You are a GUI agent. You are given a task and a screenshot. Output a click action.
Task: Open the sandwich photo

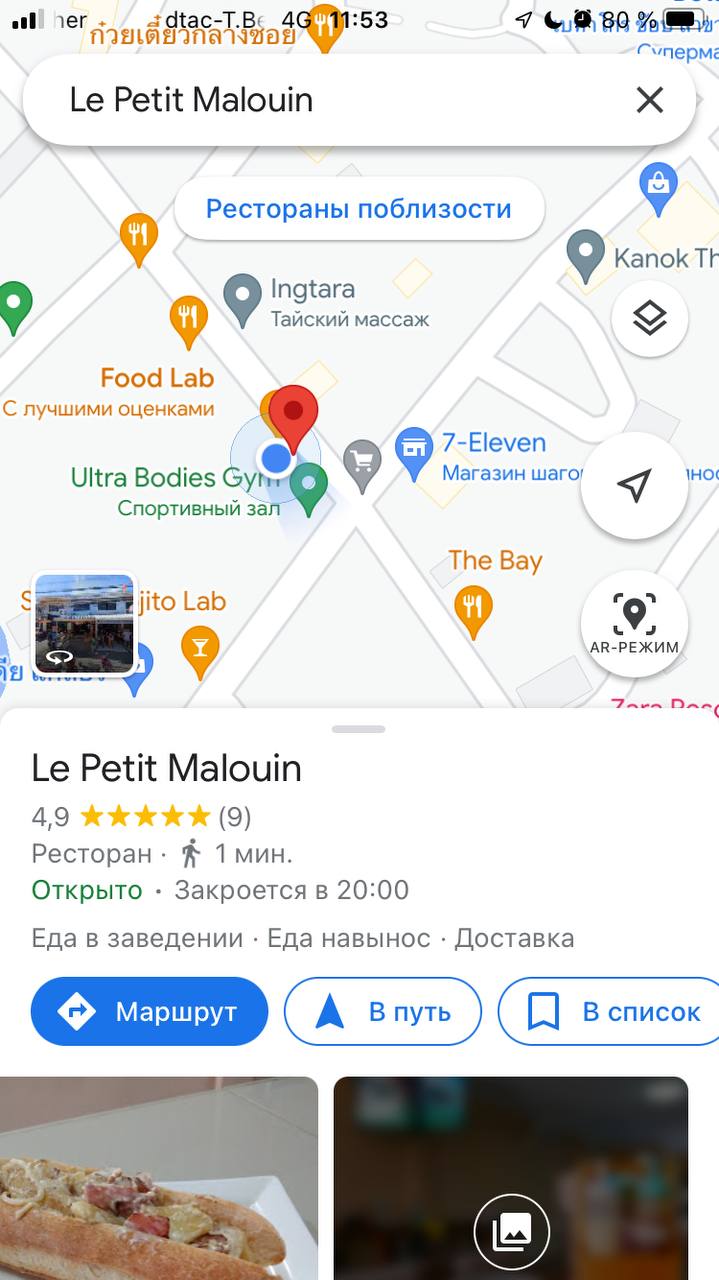coord(159,1178)
